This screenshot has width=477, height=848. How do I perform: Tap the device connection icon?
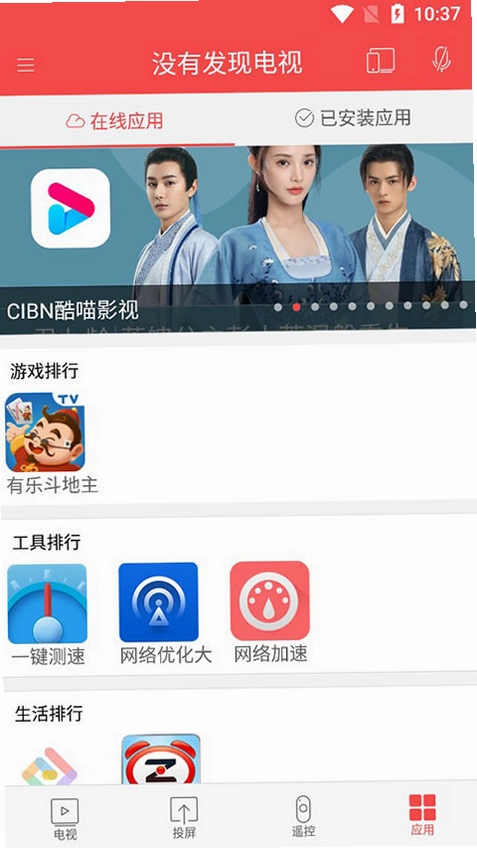tap(381, 61)
